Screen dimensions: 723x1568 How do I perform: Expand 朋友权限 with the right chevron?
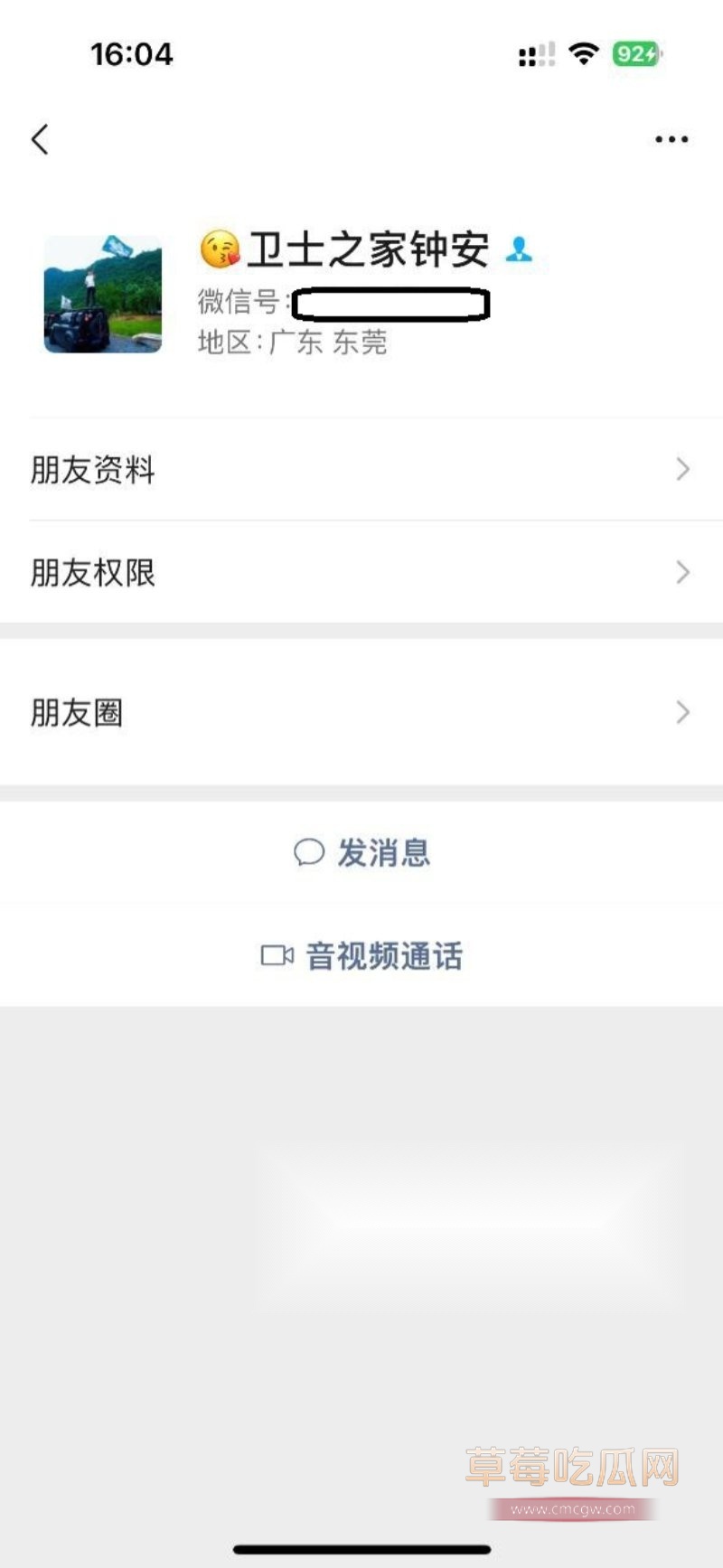683,572
